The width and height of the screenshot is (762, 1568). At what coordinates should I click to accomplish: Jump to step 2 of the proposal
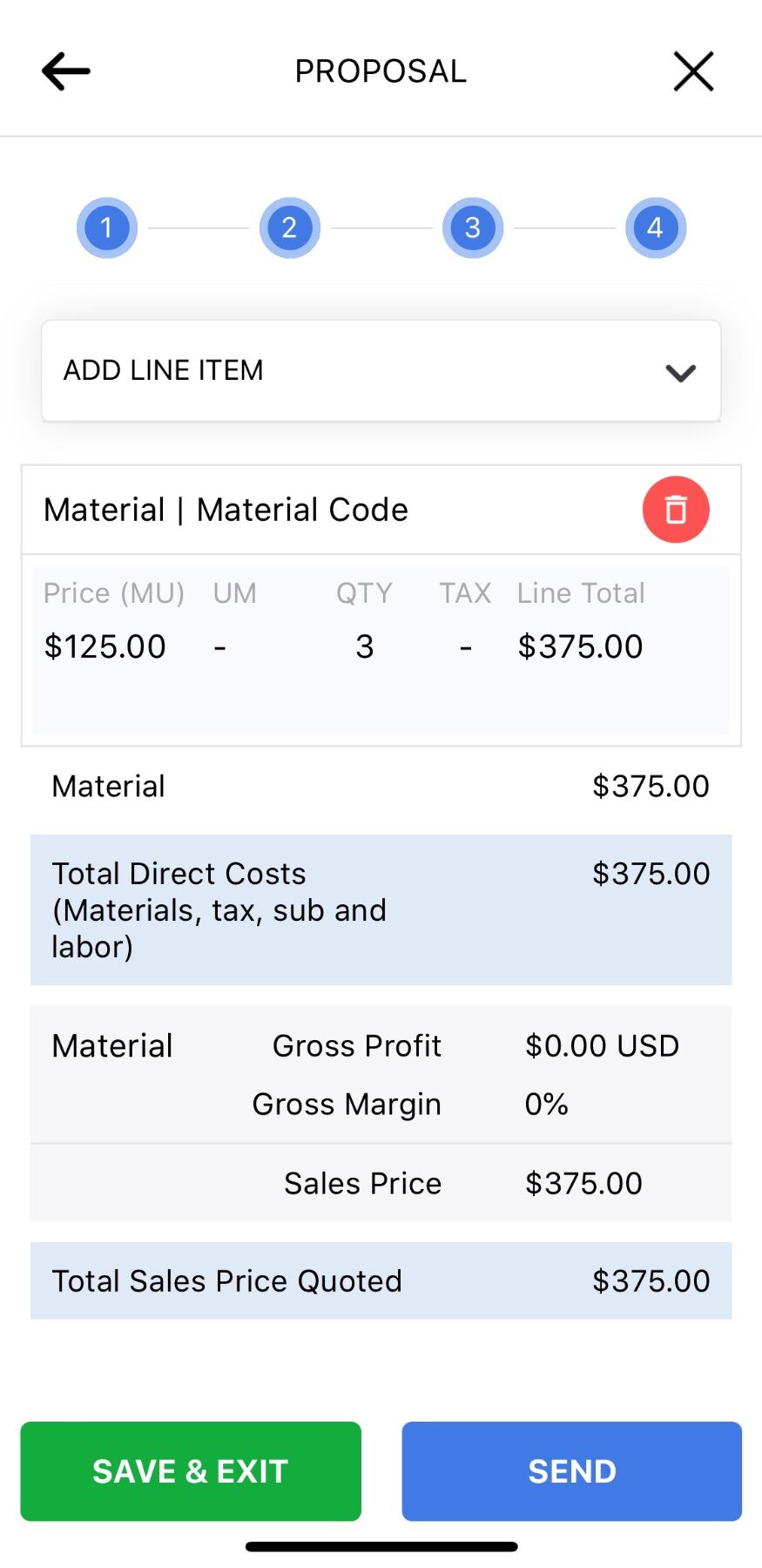click(290, 228)
